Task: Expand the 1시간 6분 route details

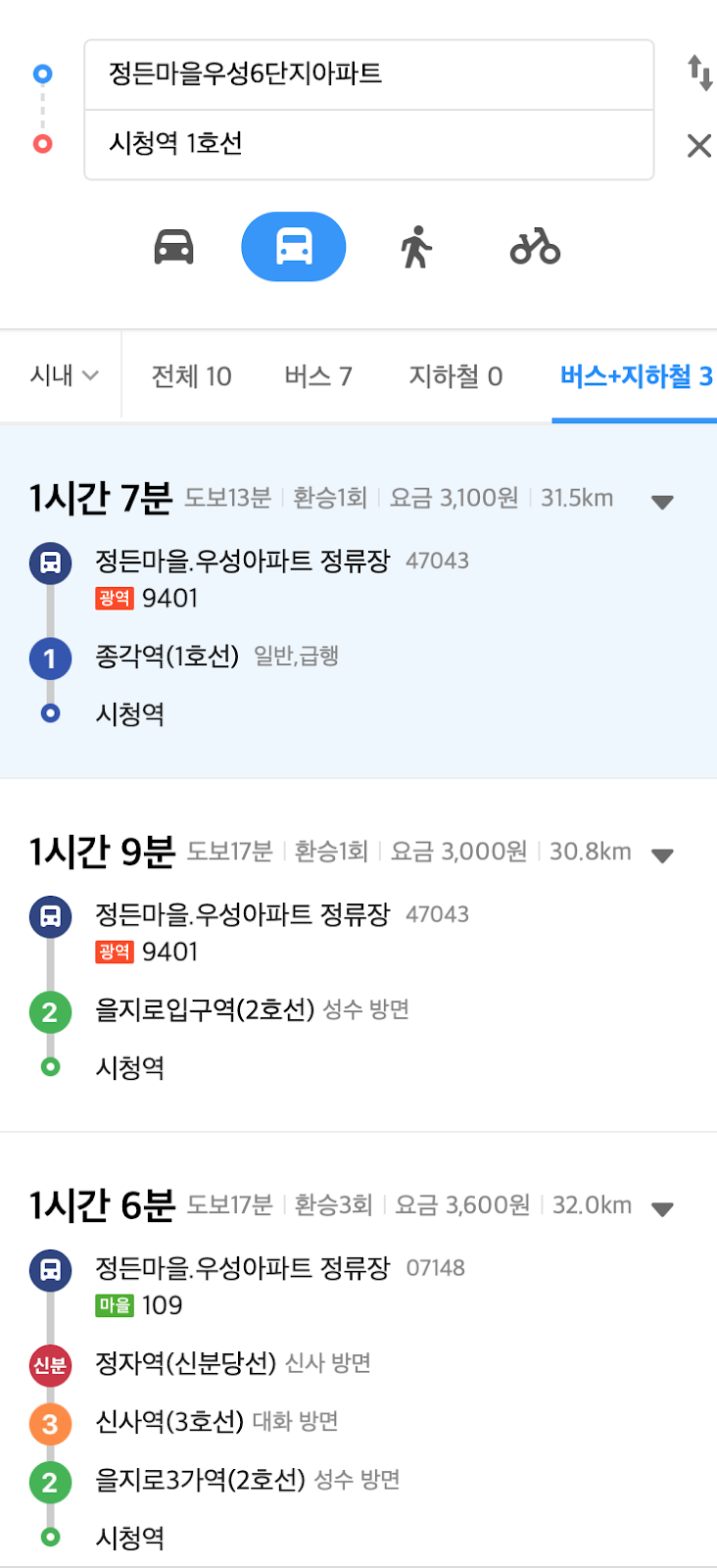Action: (x=662, y=1209)
